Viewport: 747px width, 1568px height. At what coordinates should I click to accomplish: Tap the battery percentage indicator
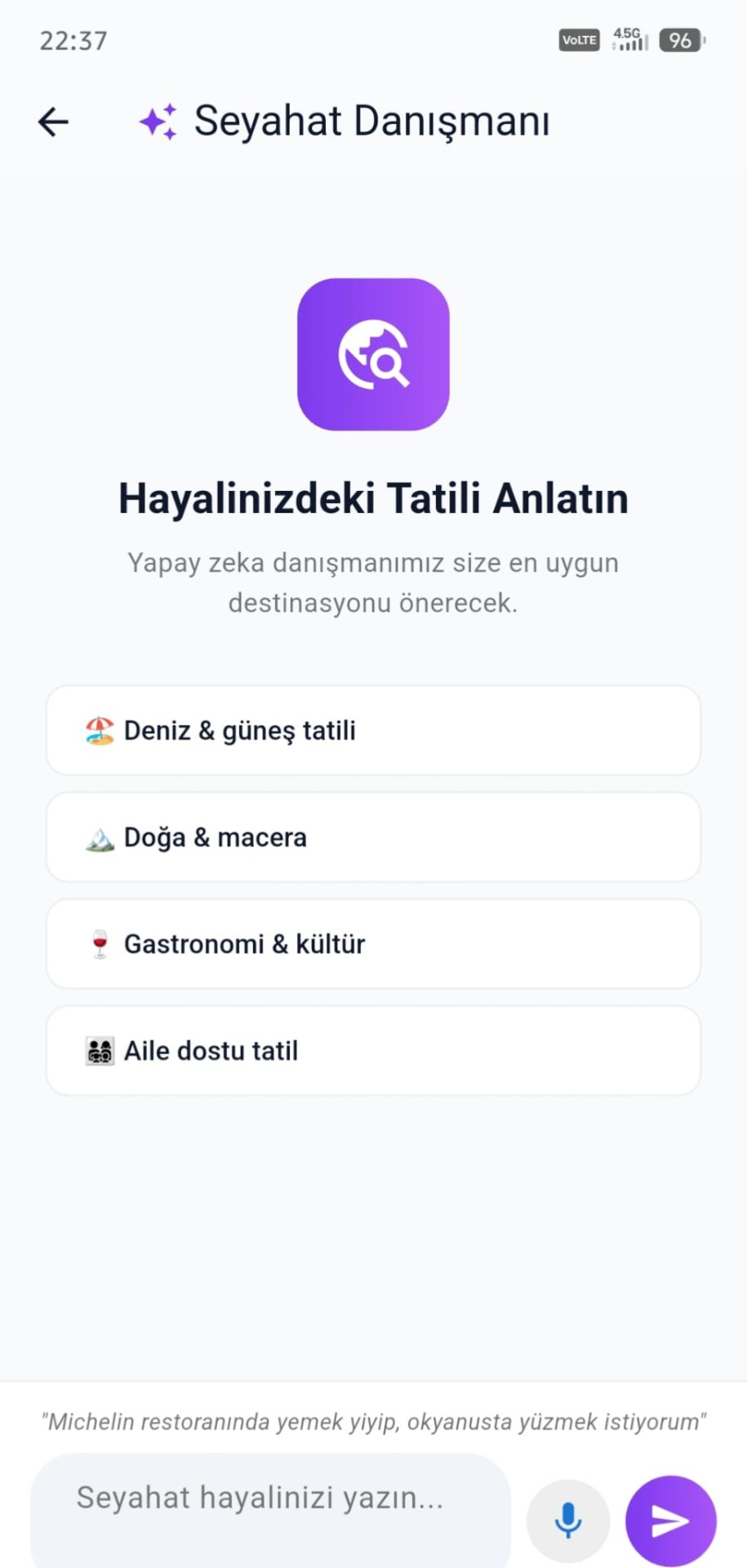682,39
